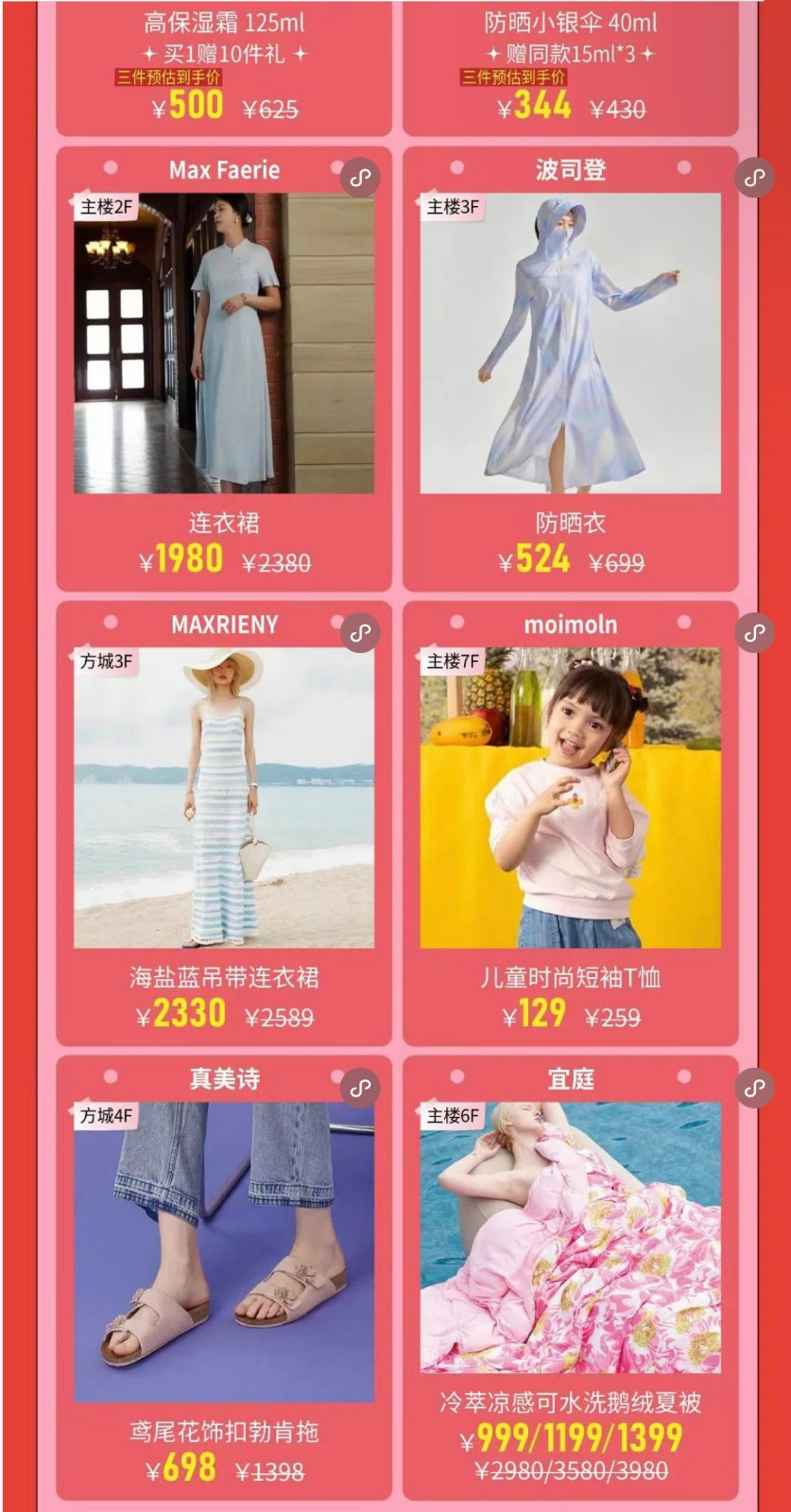Open the 防晒小银伞 40ml offer card
This screenshot has height=1512, width=791.
(x=570, y=66)
